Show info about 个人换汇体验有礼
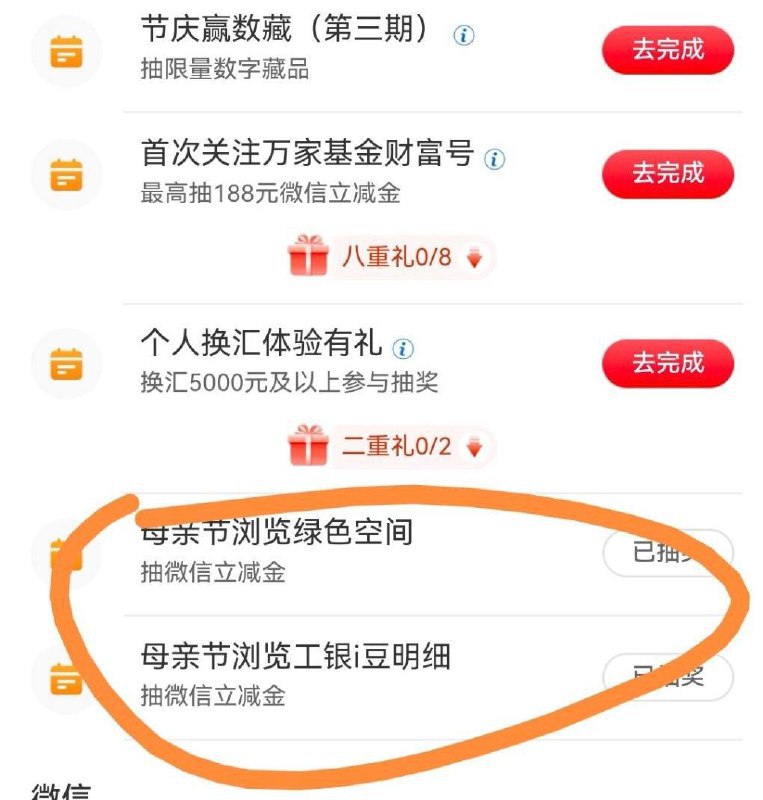Screen dimensions: 763x800 point(403,349)
